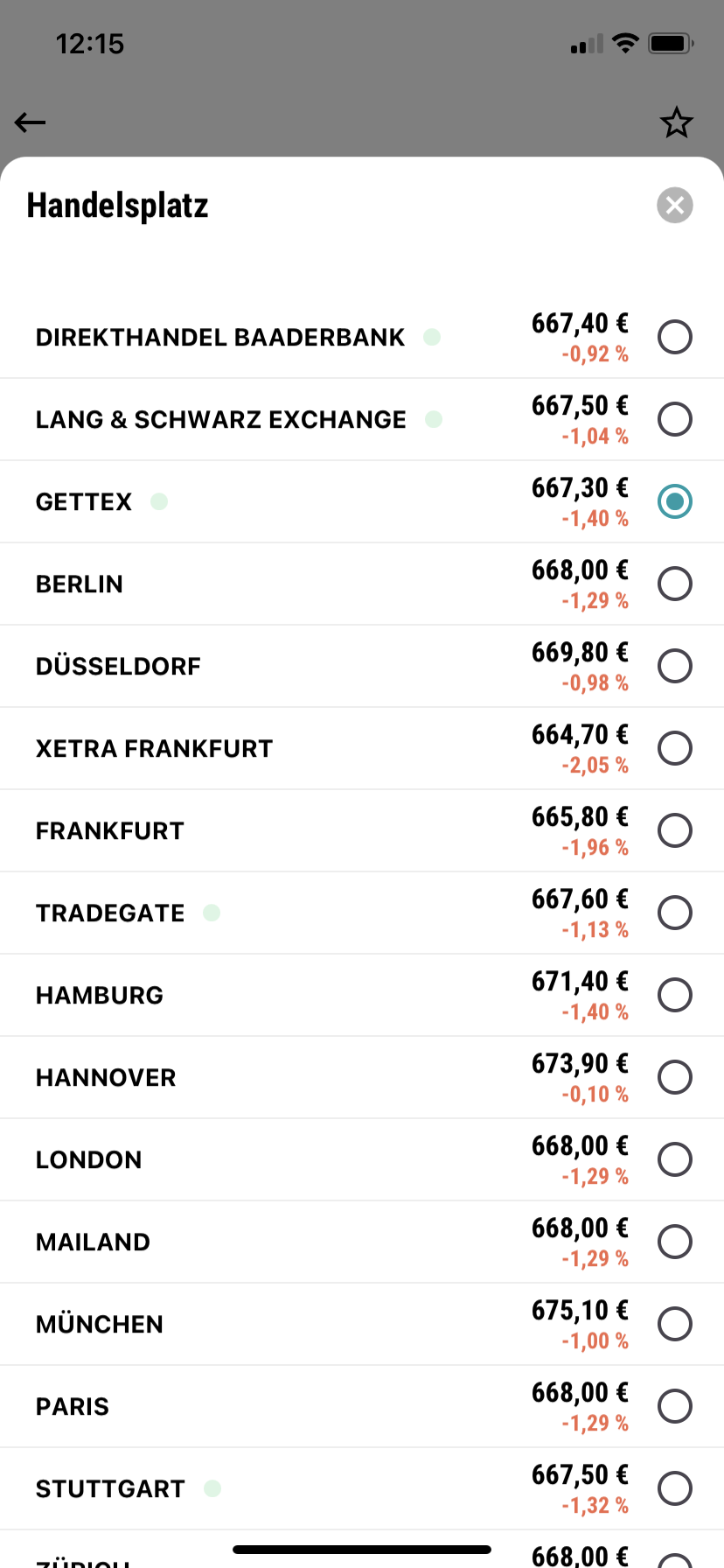This screenshot has width=724, height=1568.
Task: Select the Stuttgart exchange
Action: point(362,1489)
